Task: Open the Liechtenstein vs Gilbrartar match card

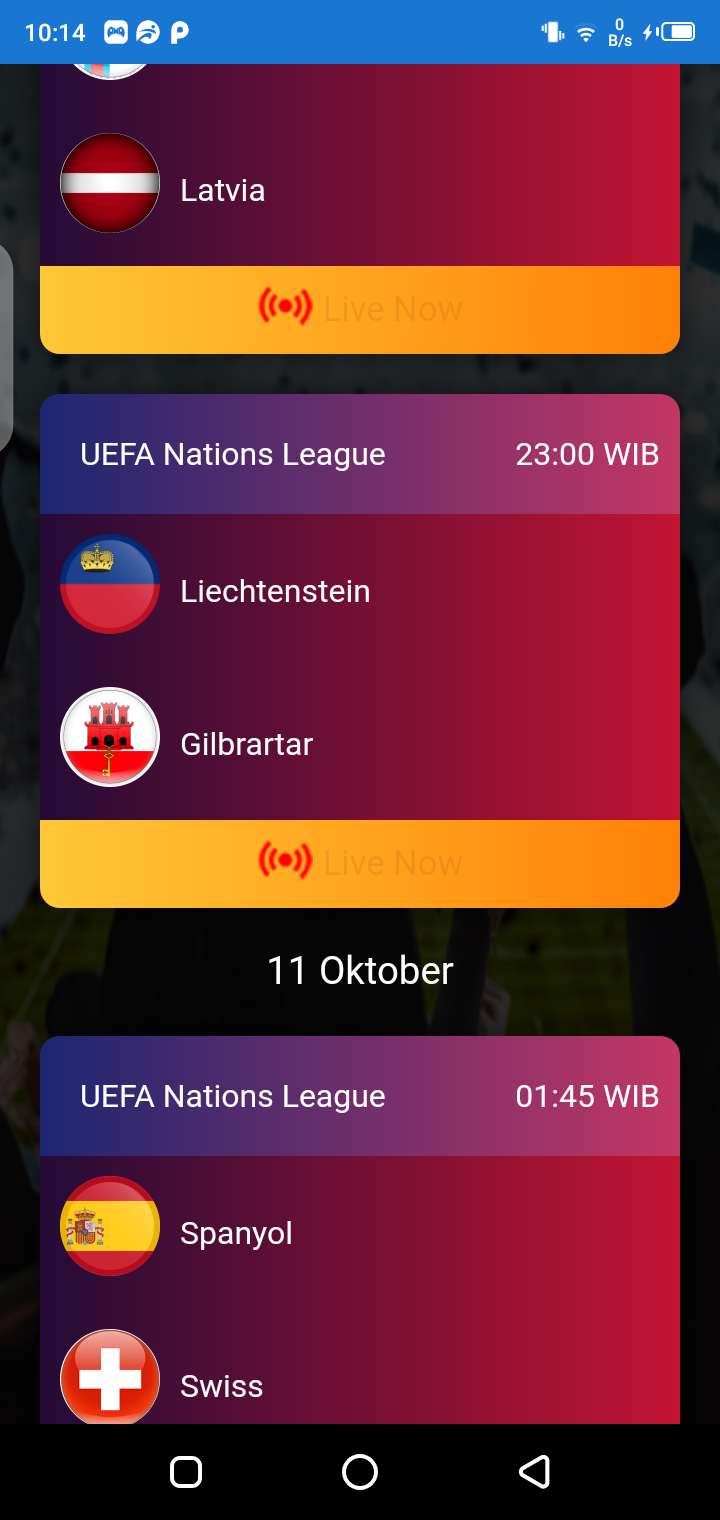Action: point(360,667)
